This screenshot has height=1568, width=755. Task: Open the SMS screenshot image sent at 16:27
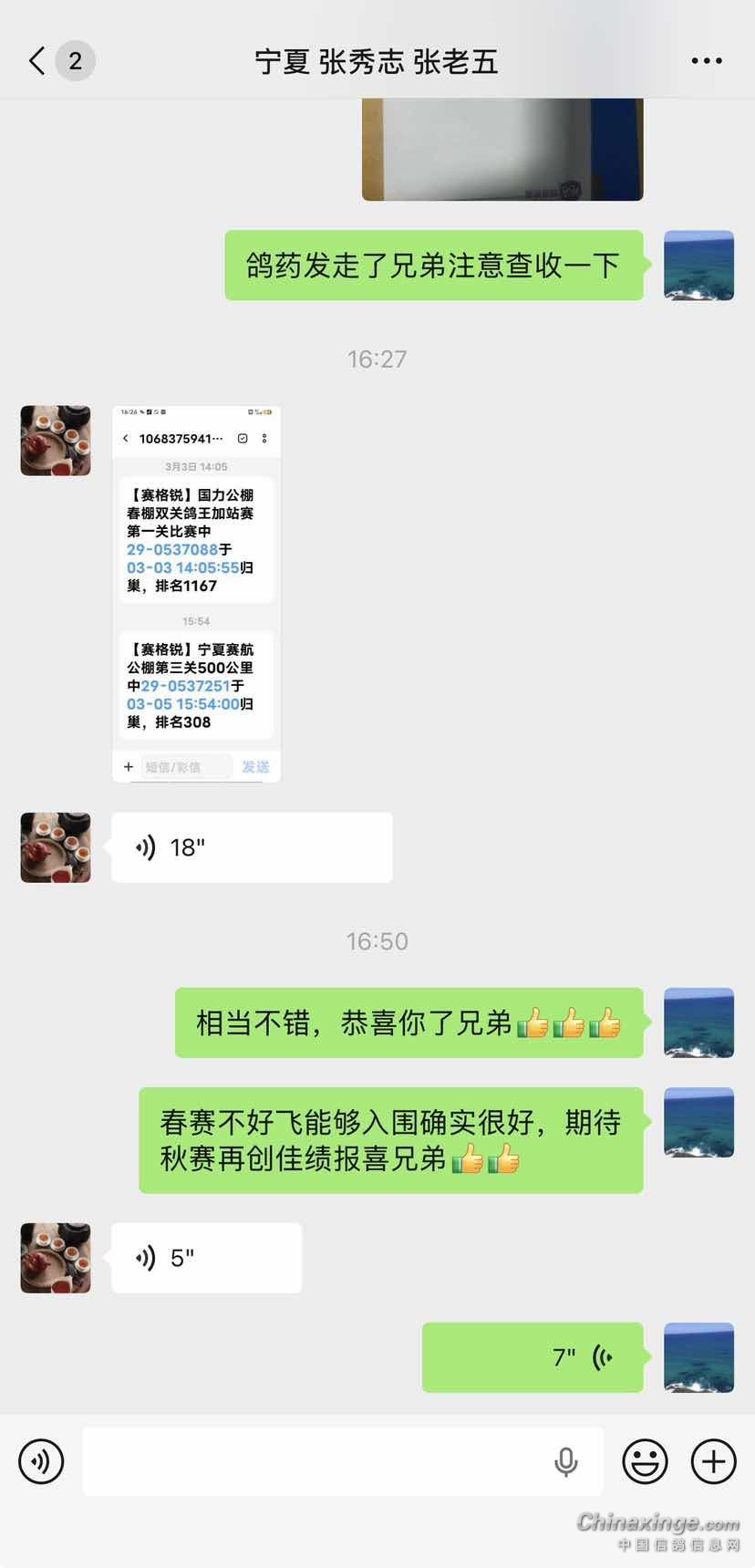coord(196,593)
